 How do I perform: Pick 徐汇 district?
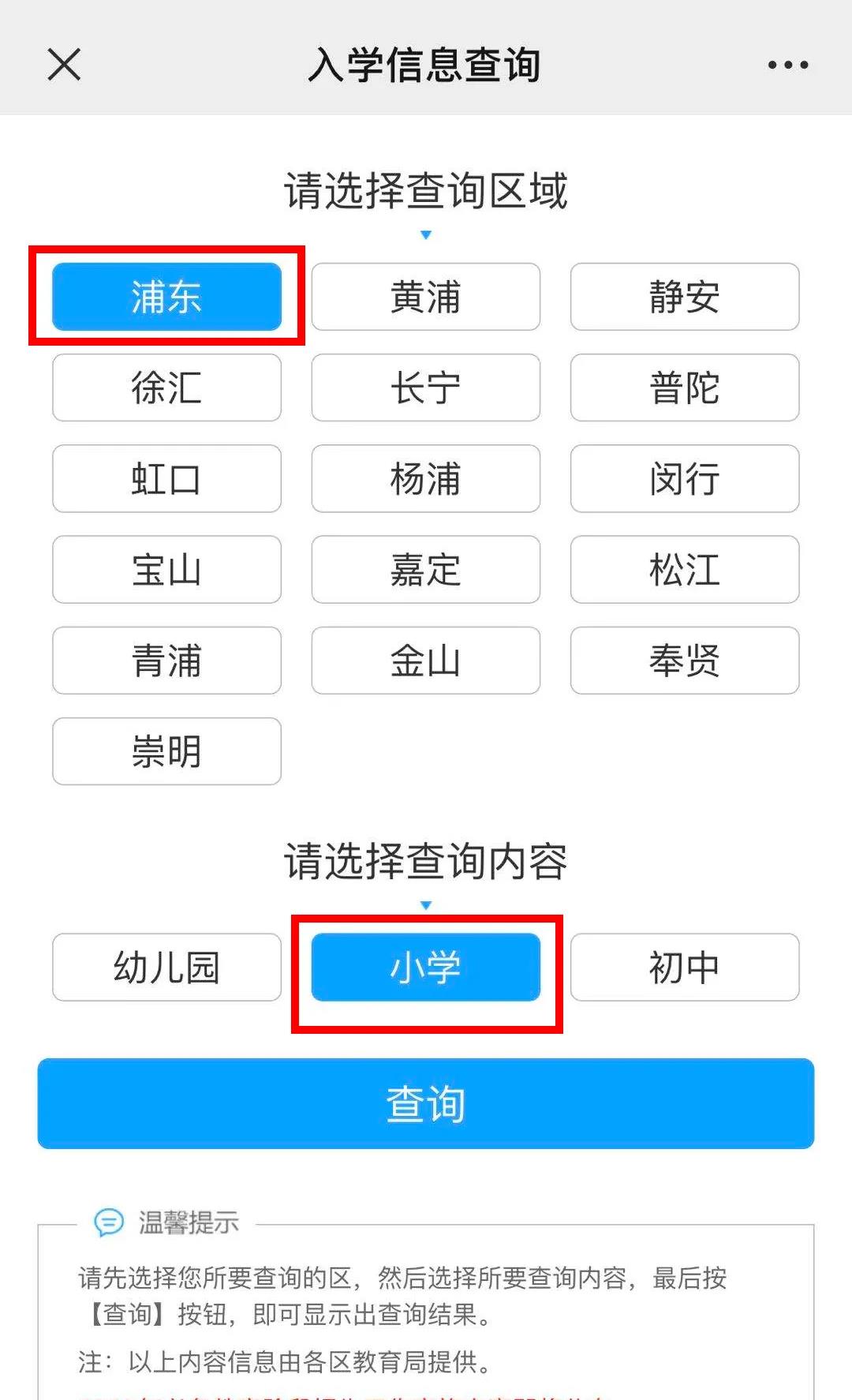(166, 387)
